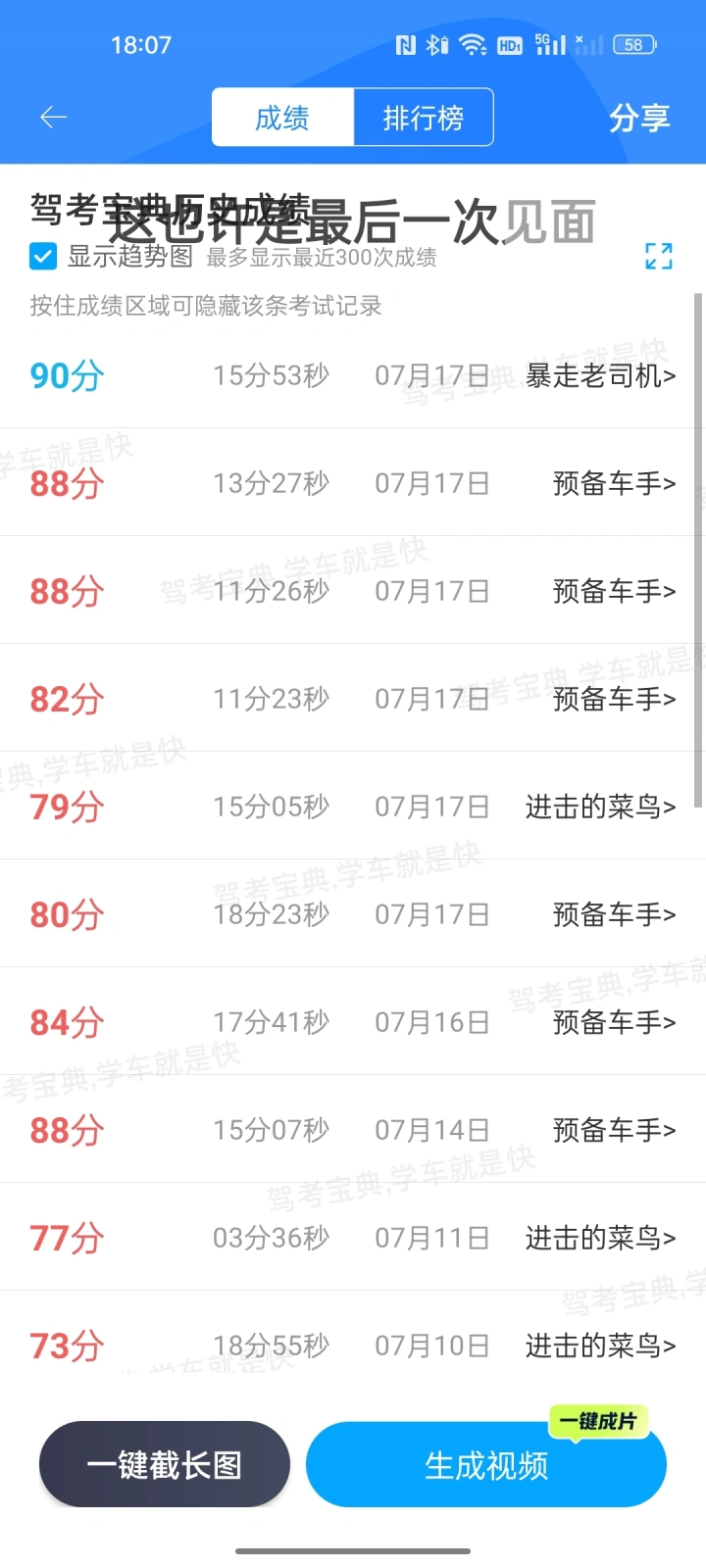706x1568 pixels.
Task: Expand to fullscreen view icon
Action: pyautogui.click(x=659, y=257)
